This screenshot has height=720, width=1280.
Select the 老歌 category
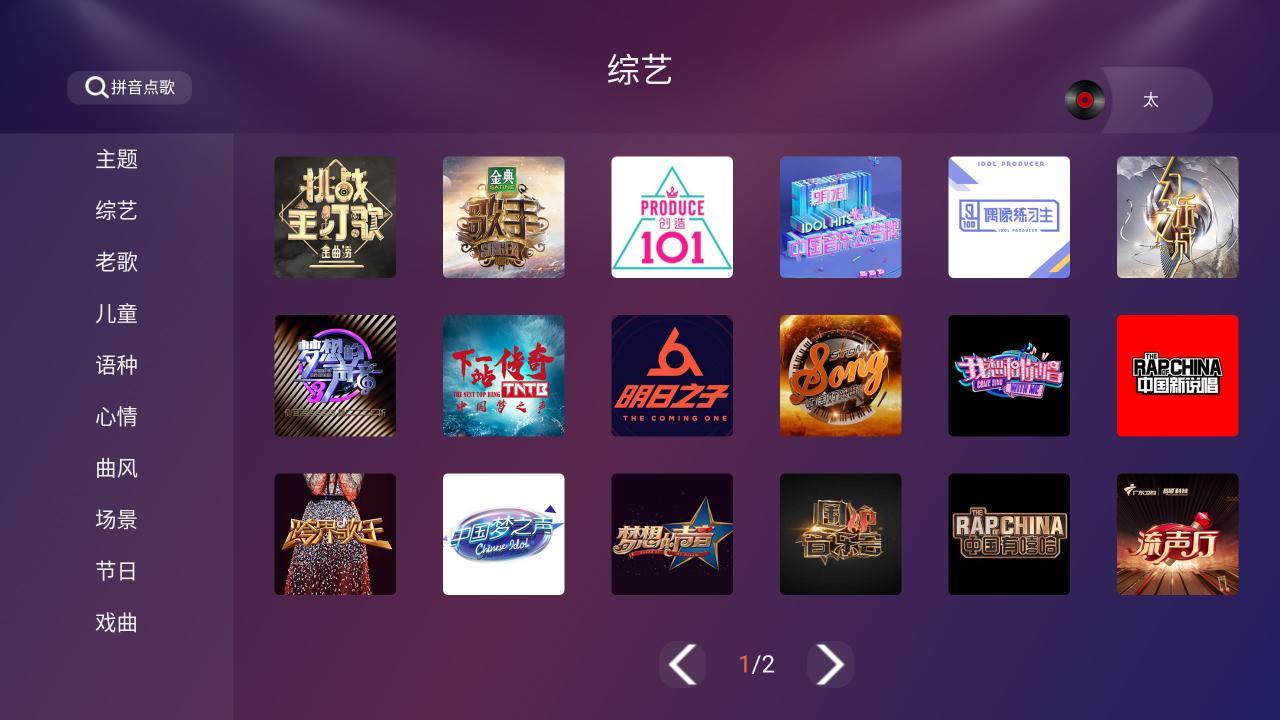[116, 262]
